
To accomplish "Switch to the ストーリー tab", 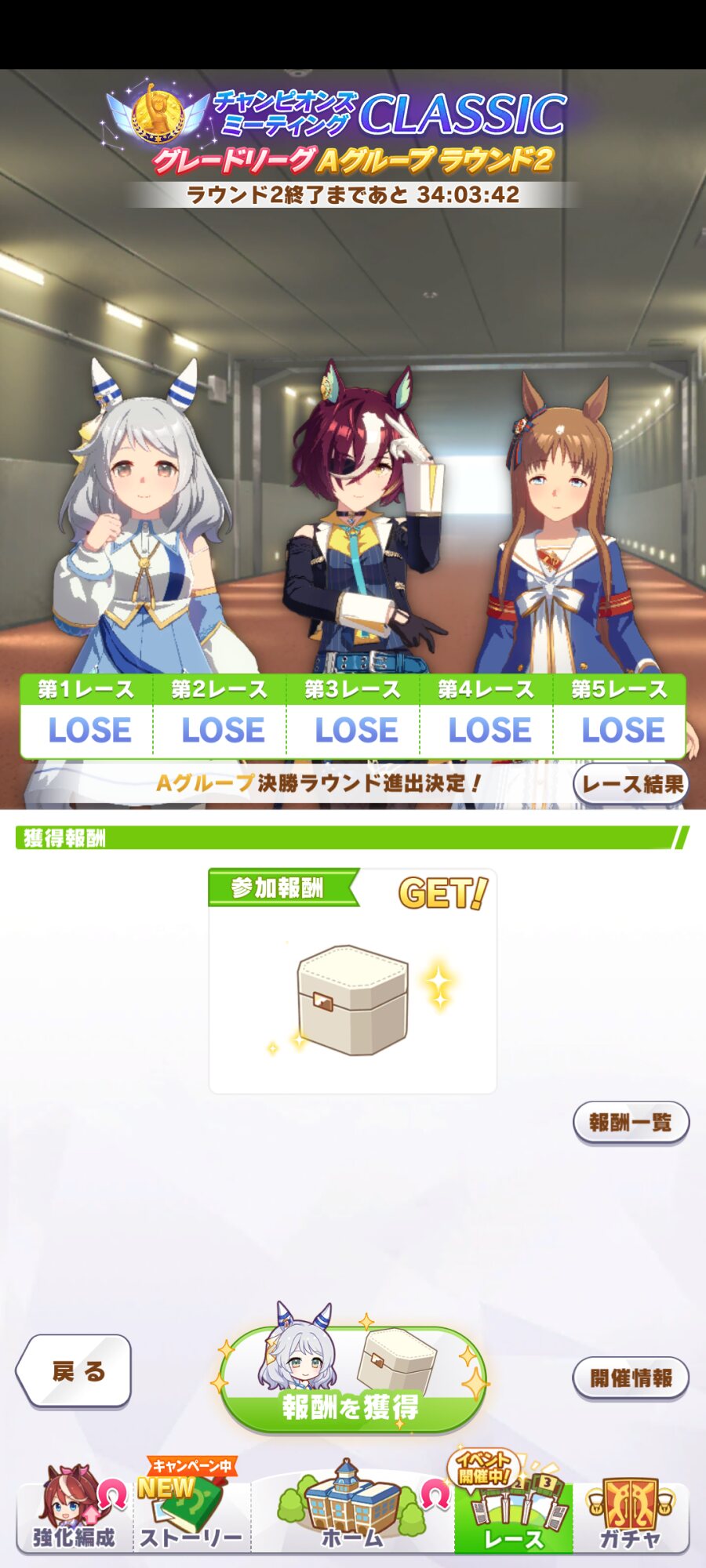I will [x=192, y=1509].
